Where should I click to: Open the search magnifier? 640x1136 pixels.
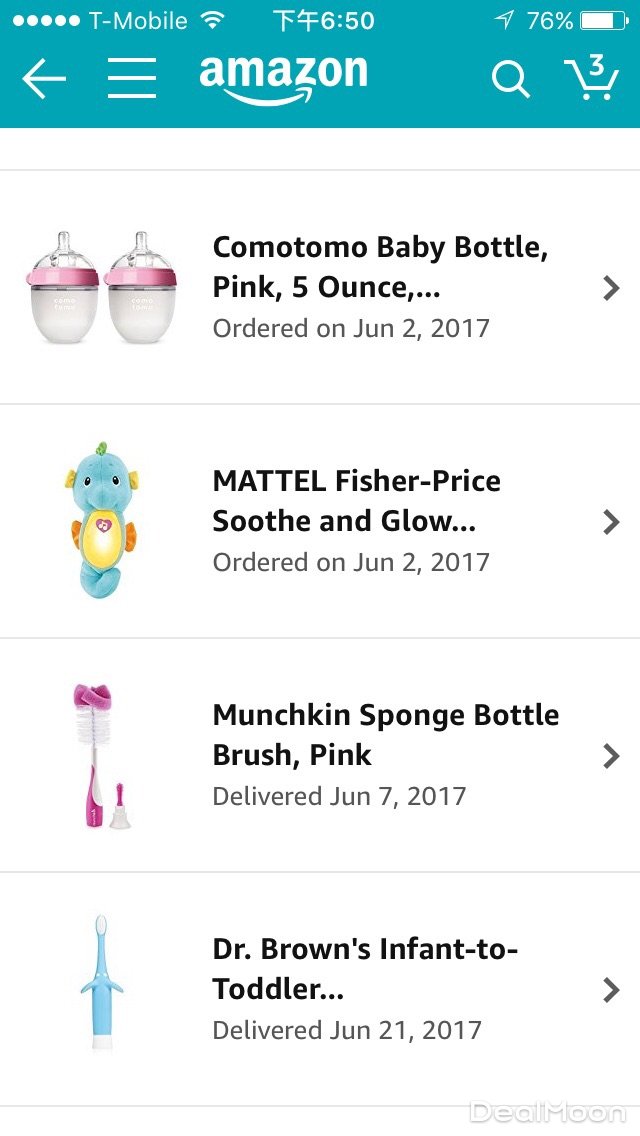pyautogui.click(x=510, y=79)
